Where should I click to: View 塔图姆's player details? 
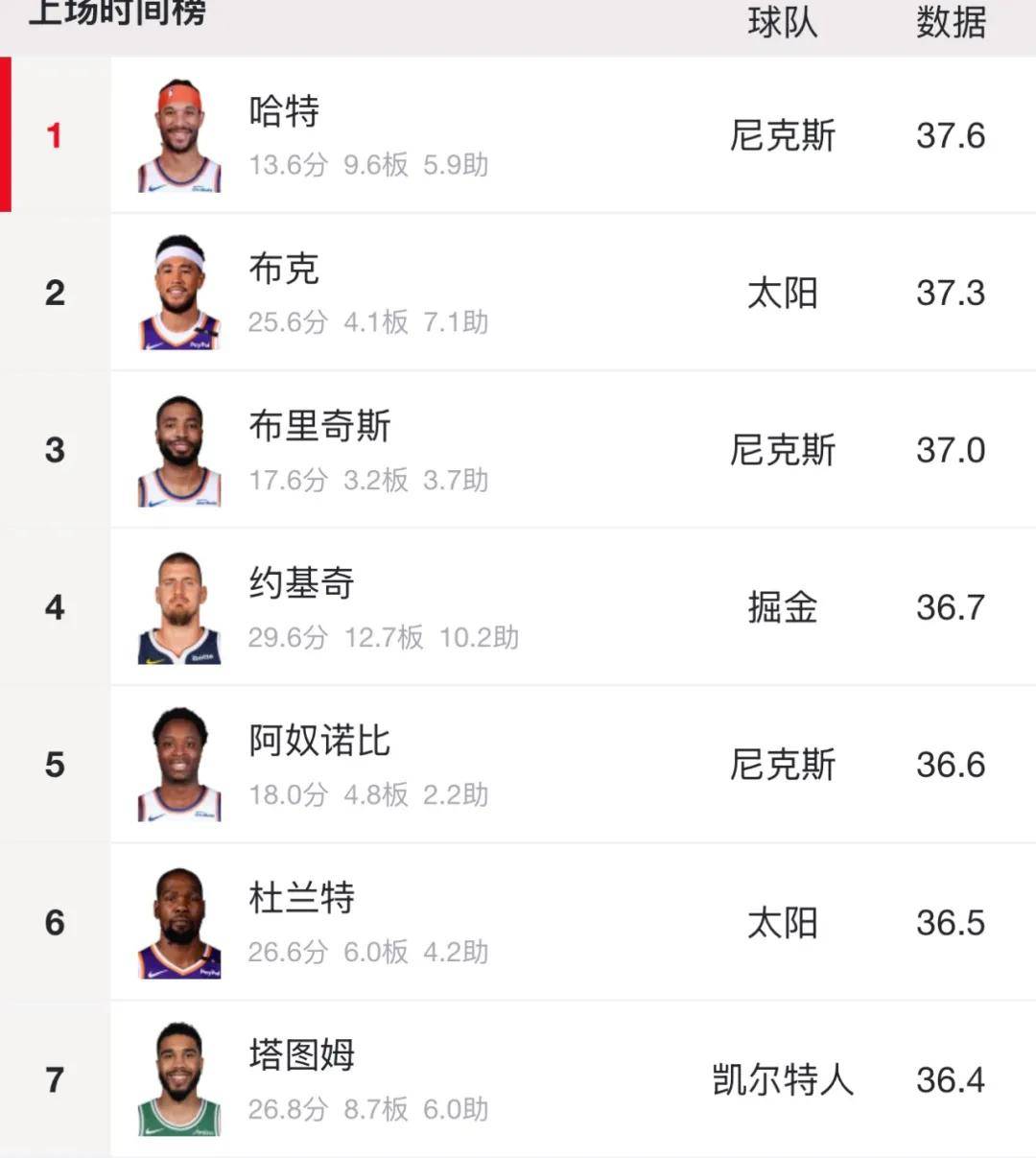(301, 1056)
